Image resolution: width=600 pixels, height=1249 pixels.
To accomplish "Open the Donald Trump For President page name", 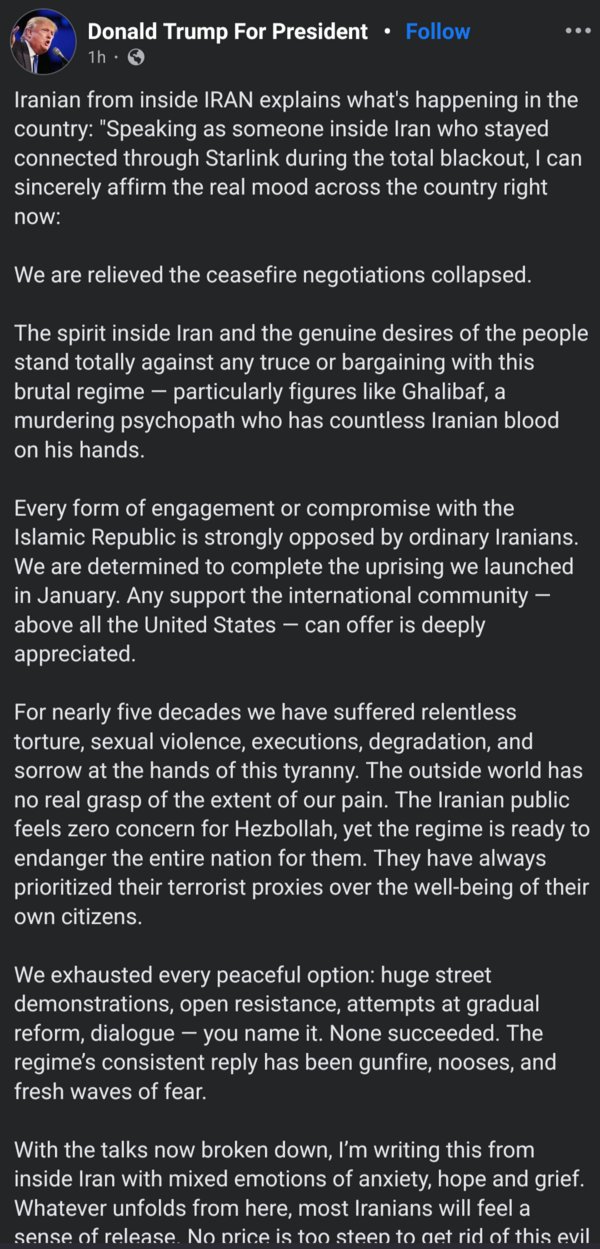I will pyautogui.click(x=228, y=32).
